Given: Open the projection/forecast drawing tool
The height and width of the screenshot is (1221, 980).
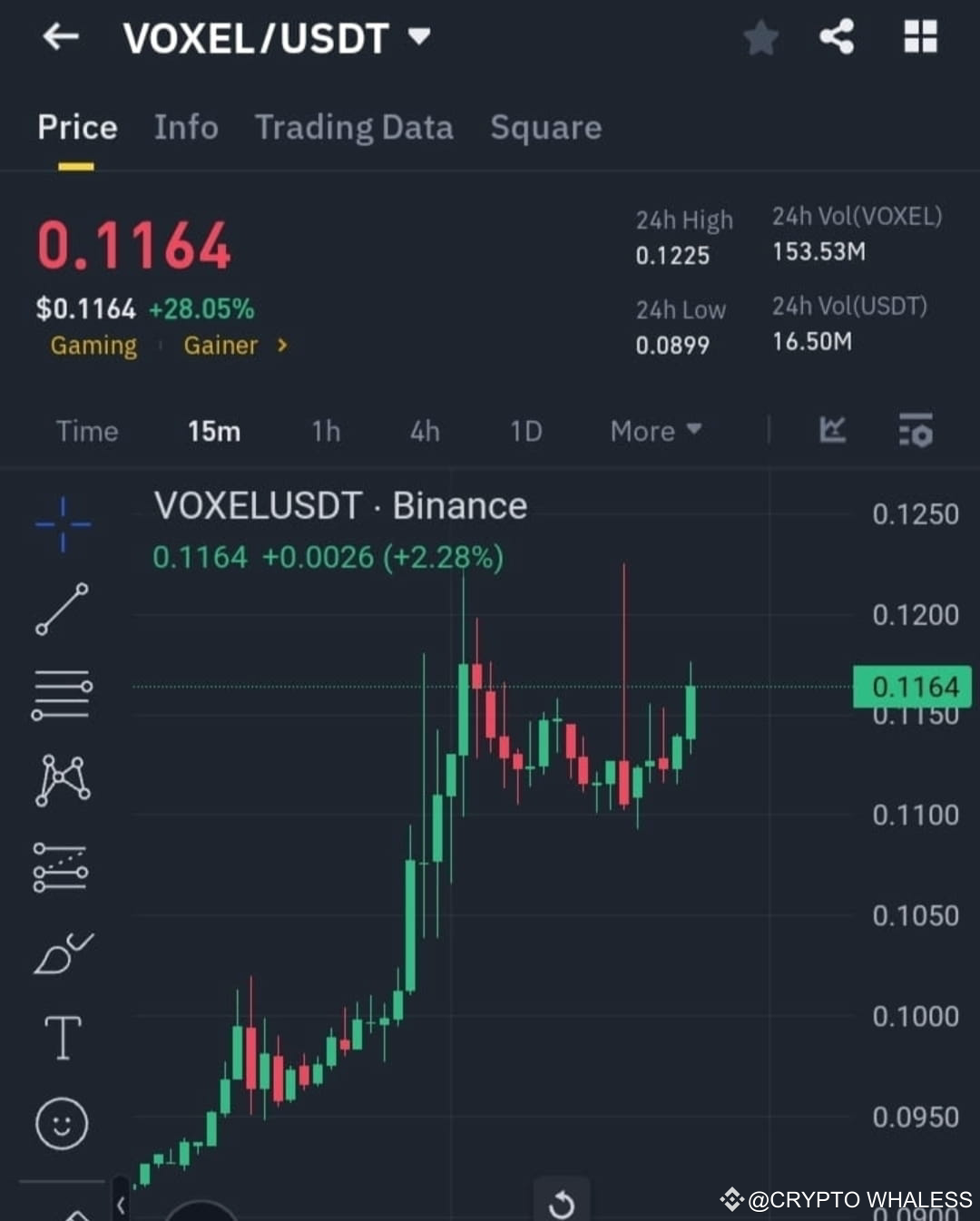Looking at the screenshot, I should [62, 868].
